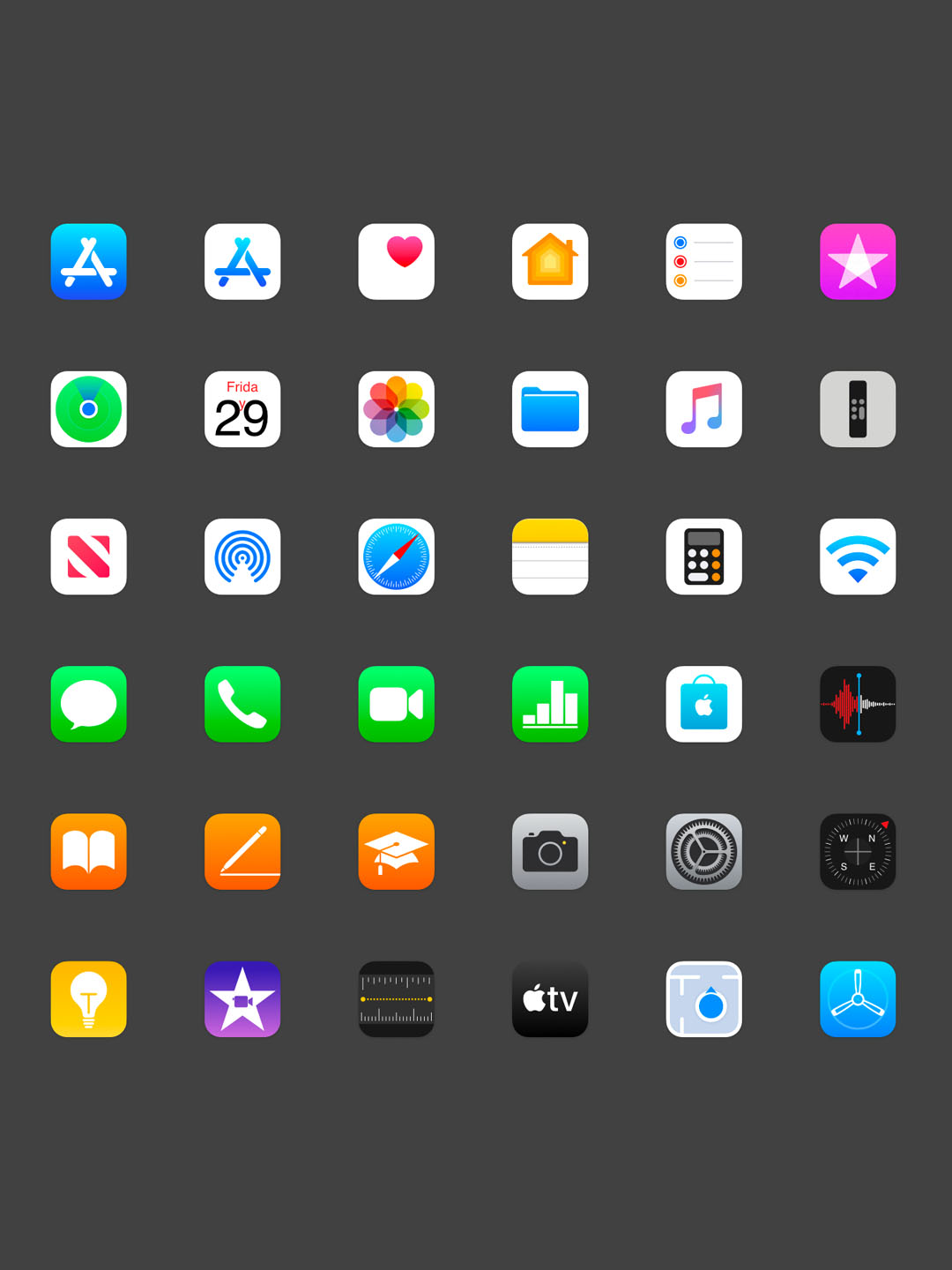
Task: Open Reminders
Action: click(703, 262)
